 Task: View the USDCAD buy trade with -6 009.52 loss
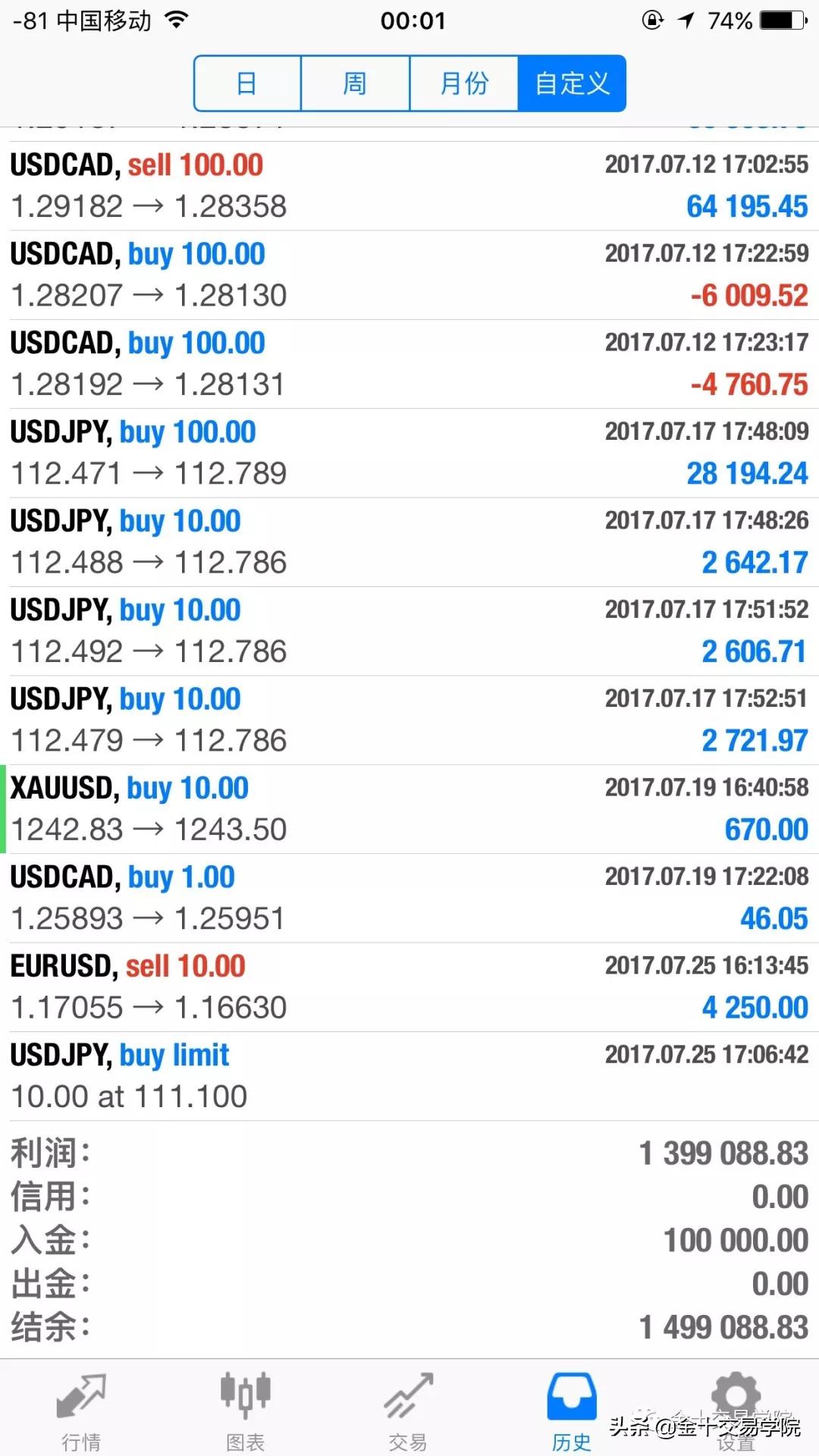(x=409, y=275)
